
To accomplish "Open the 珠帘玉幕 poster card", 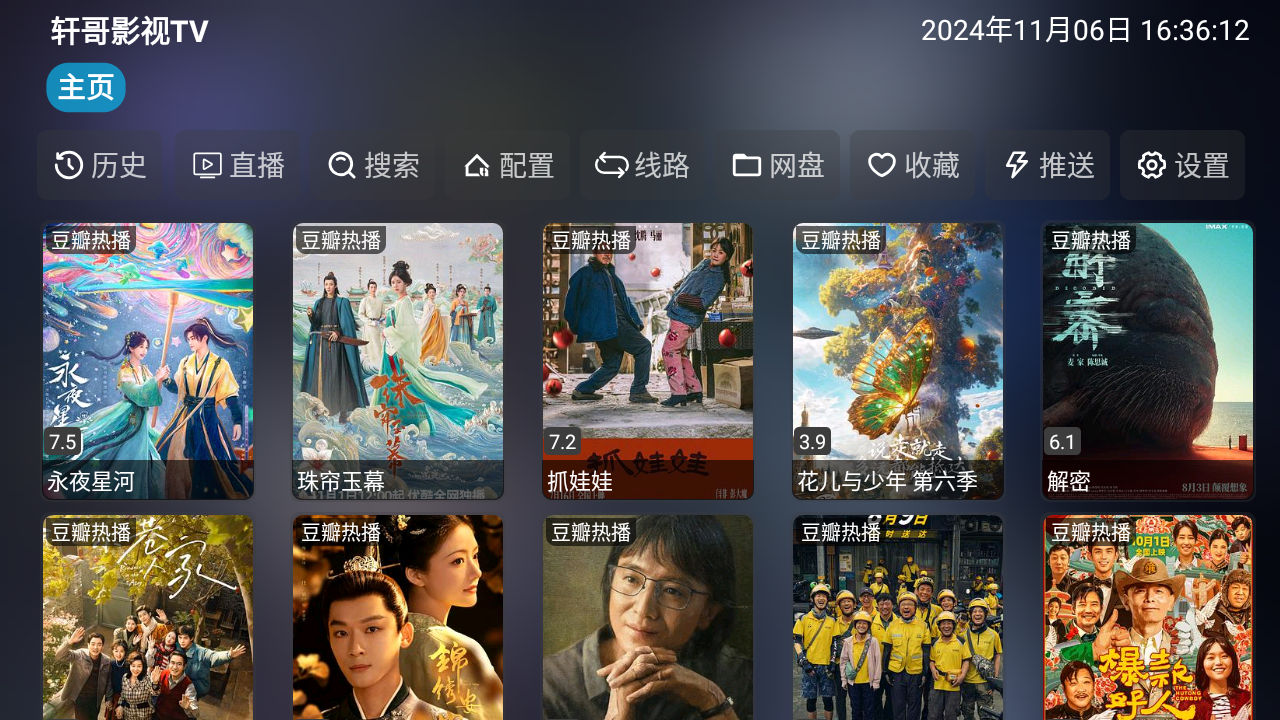I will [398, 360].
